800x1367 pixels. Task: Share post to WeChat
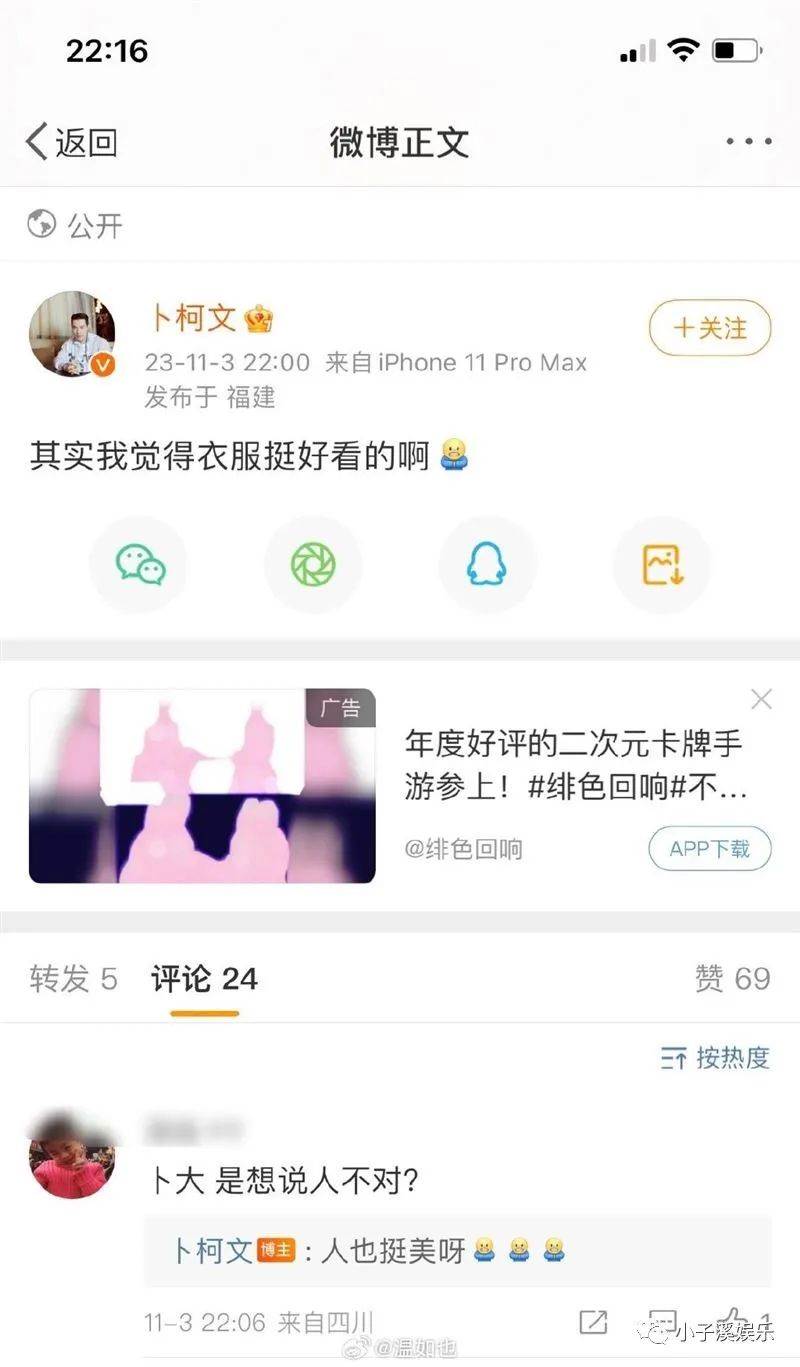[x=140, y=565]
